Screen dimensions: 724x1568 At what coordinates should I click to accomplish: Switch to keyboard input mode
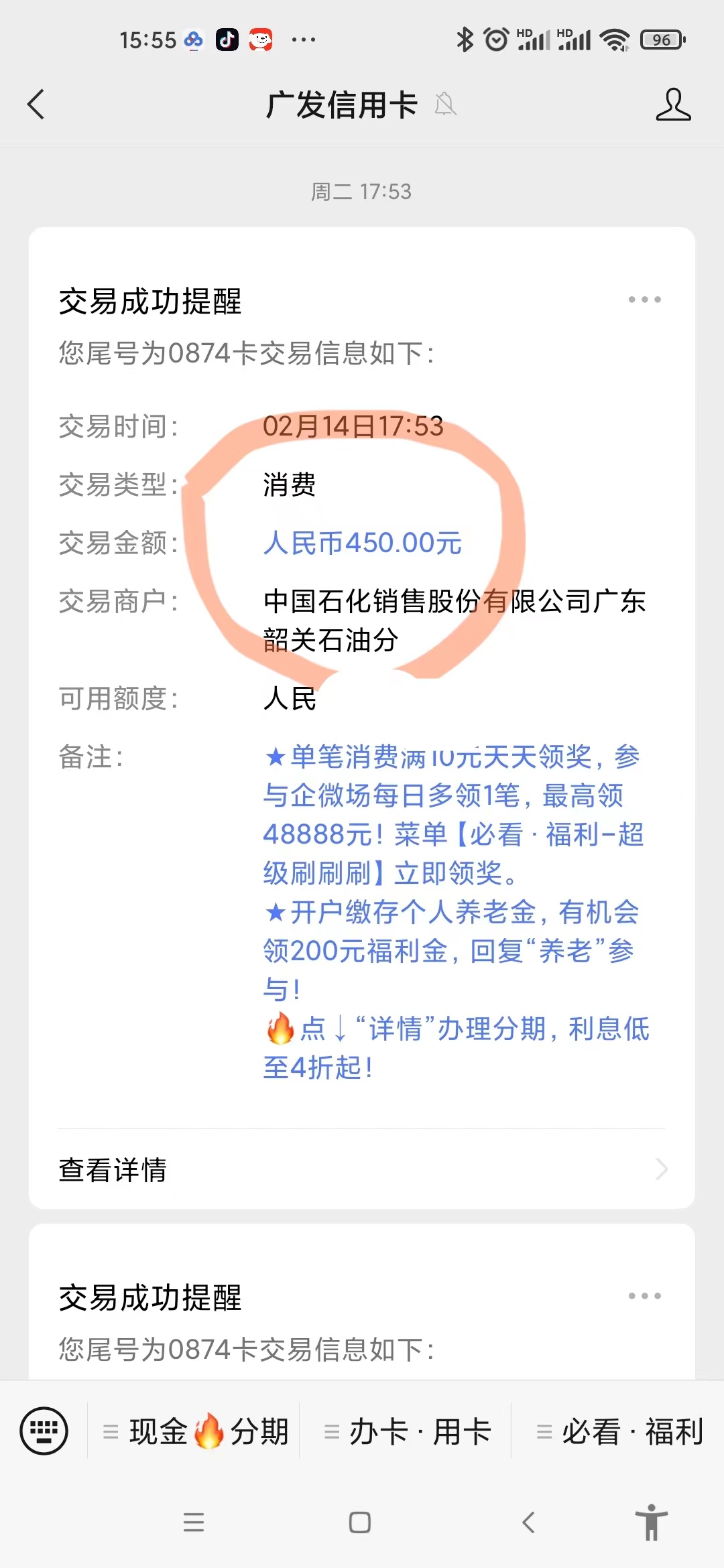point(44,1431)
